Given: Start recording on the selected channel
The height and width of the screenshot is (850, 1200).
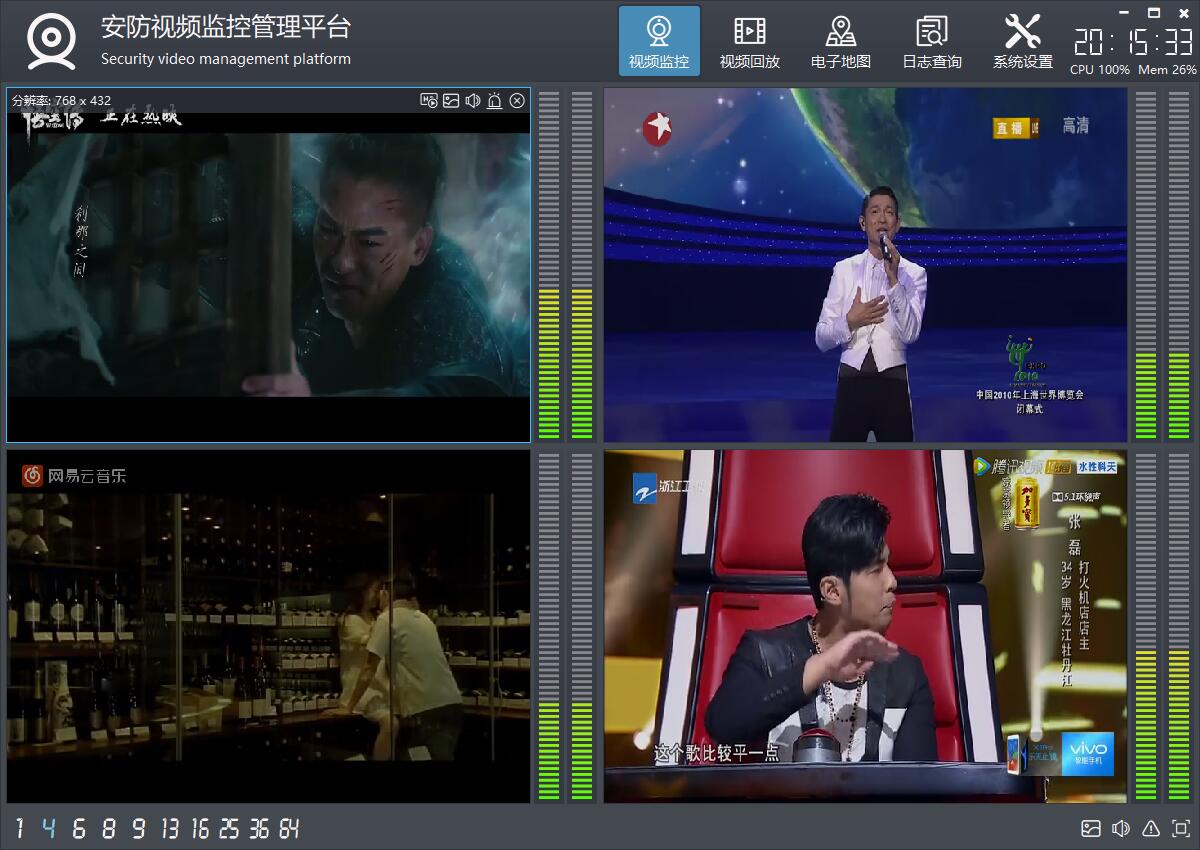Looking at the screenshot, I should (429, 100).
